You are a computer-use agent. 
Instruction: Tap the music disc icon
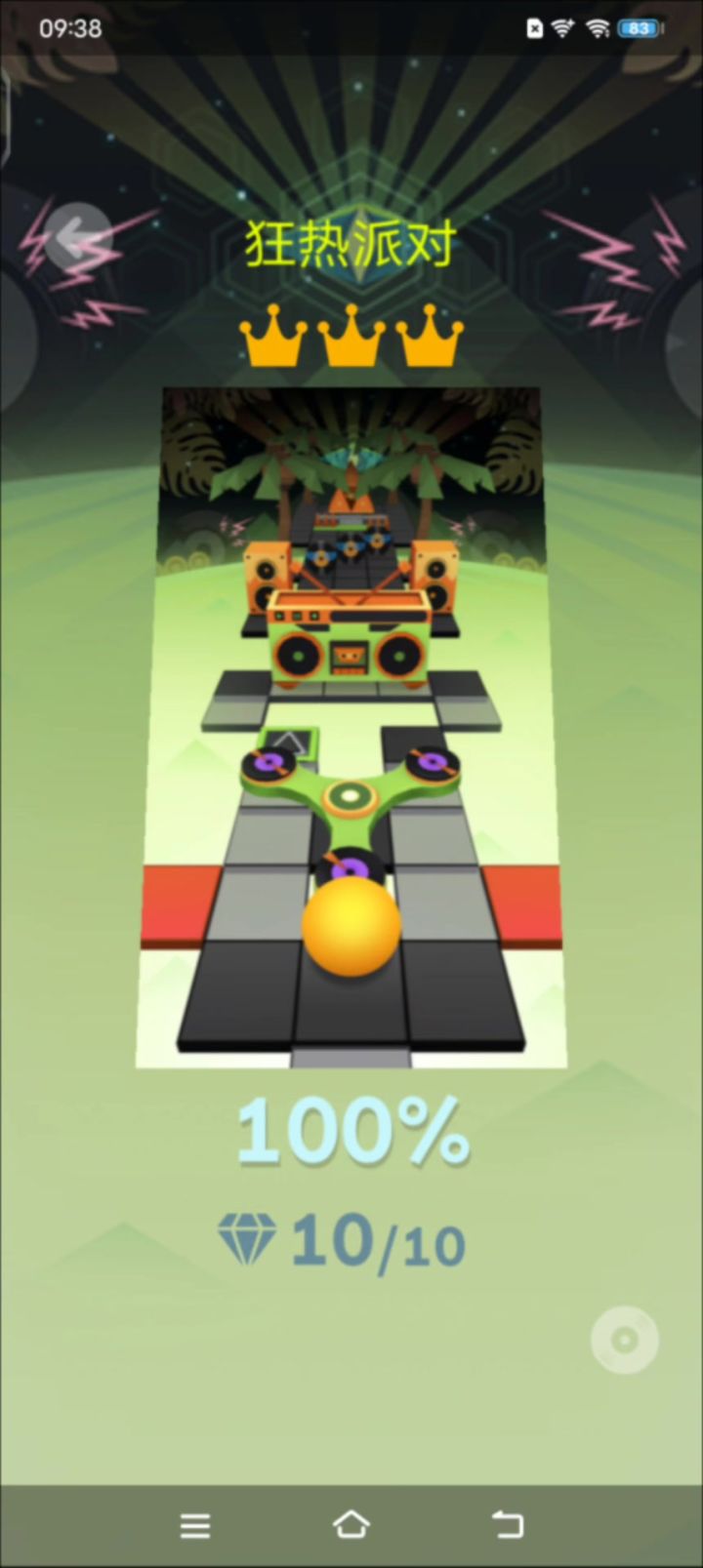[625, 1340]
